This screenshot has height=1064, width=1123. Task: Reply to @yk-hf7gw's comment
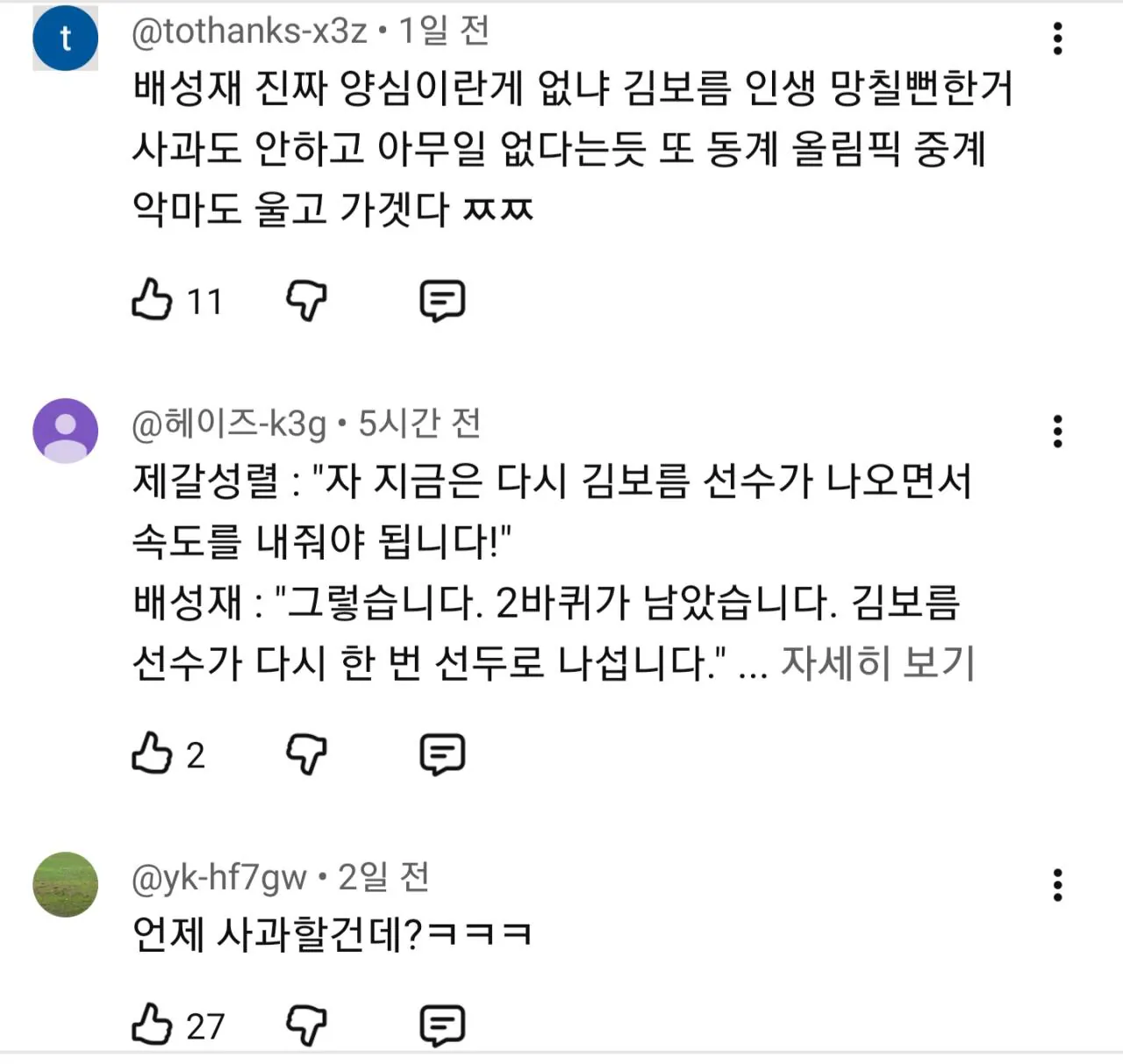pyautogui.click(x=442, y=1025)
